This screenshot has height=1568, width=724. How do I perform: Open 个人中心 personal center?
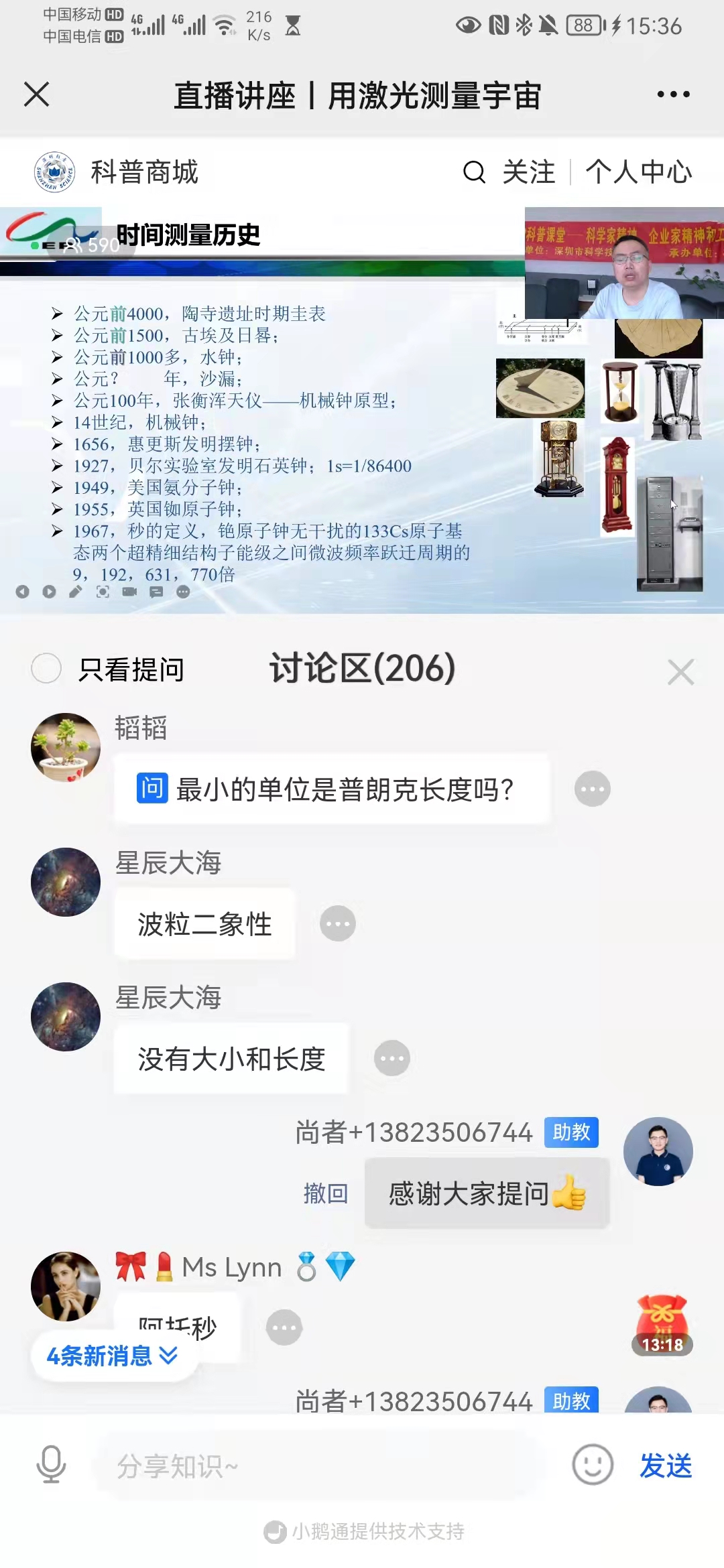tap(638, 172)
